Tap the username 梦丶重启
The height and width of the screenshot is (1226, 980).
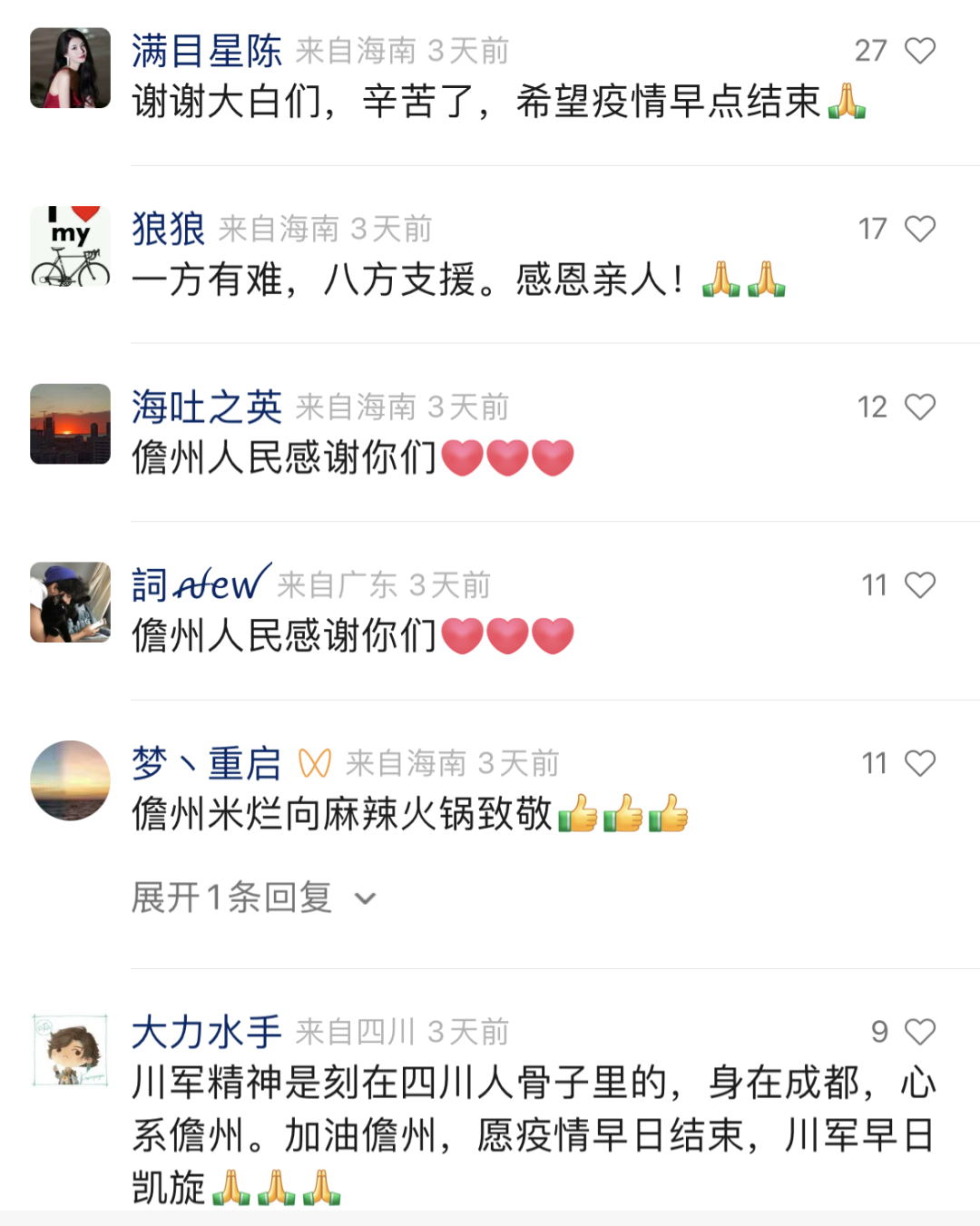(207, 763)
